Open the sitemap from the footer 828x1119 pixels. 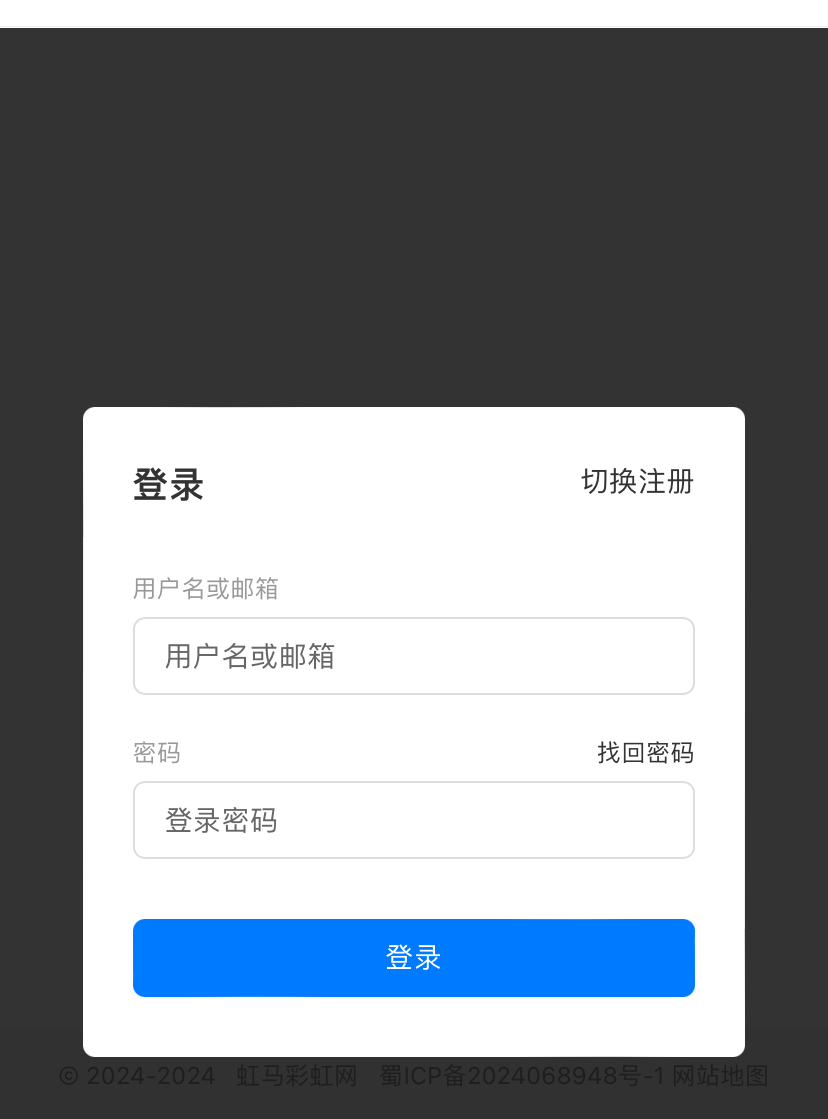coord(723,1076)
